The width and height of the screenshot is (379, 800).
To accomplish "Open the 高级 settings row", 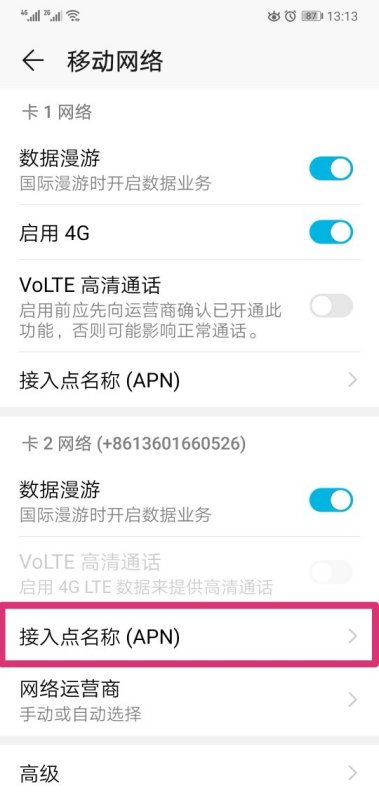I will pyautogui.click(x=189, y=774).
